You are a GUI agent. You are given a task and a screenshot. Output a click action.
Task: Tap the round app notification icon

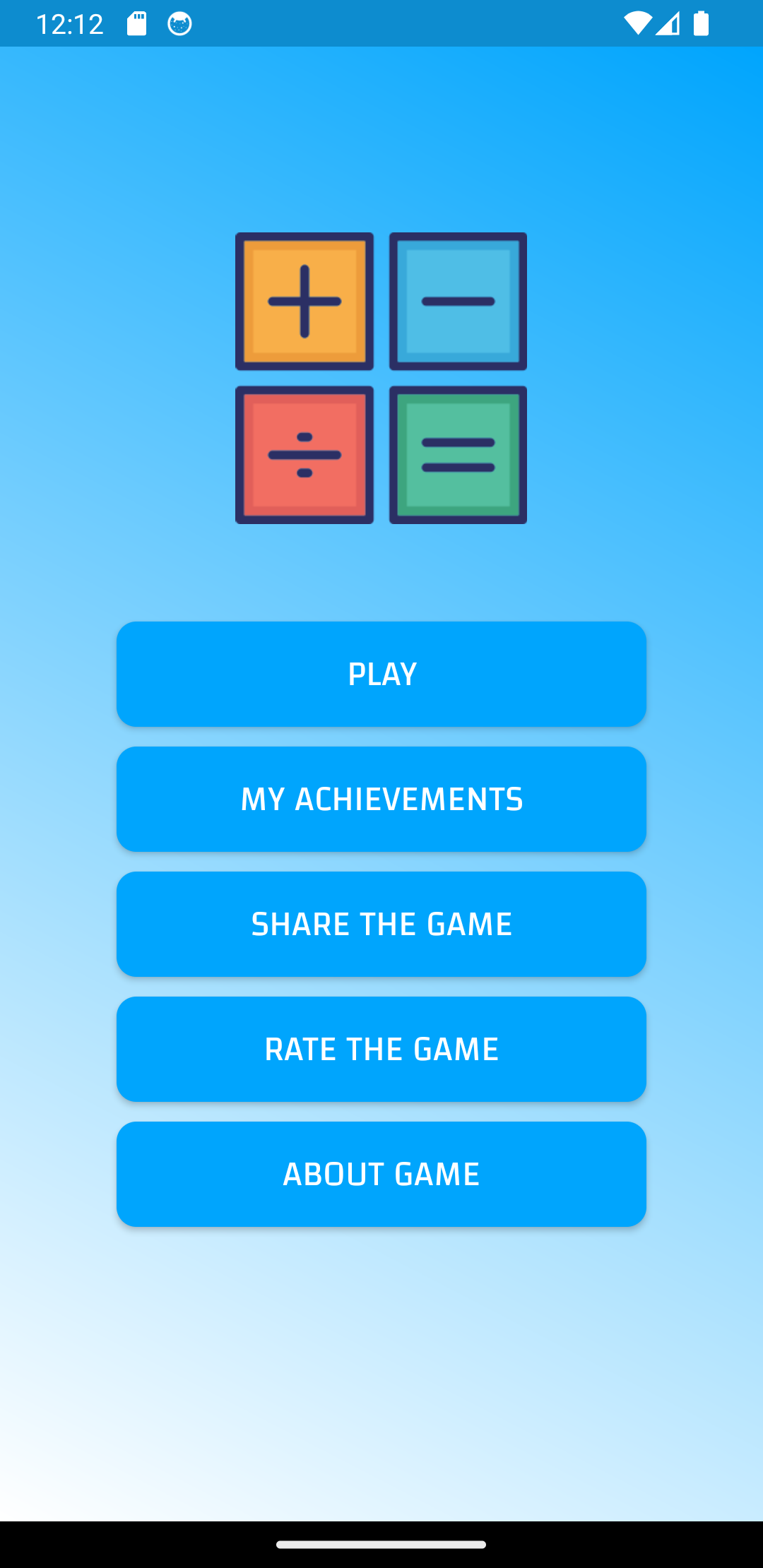179,23
